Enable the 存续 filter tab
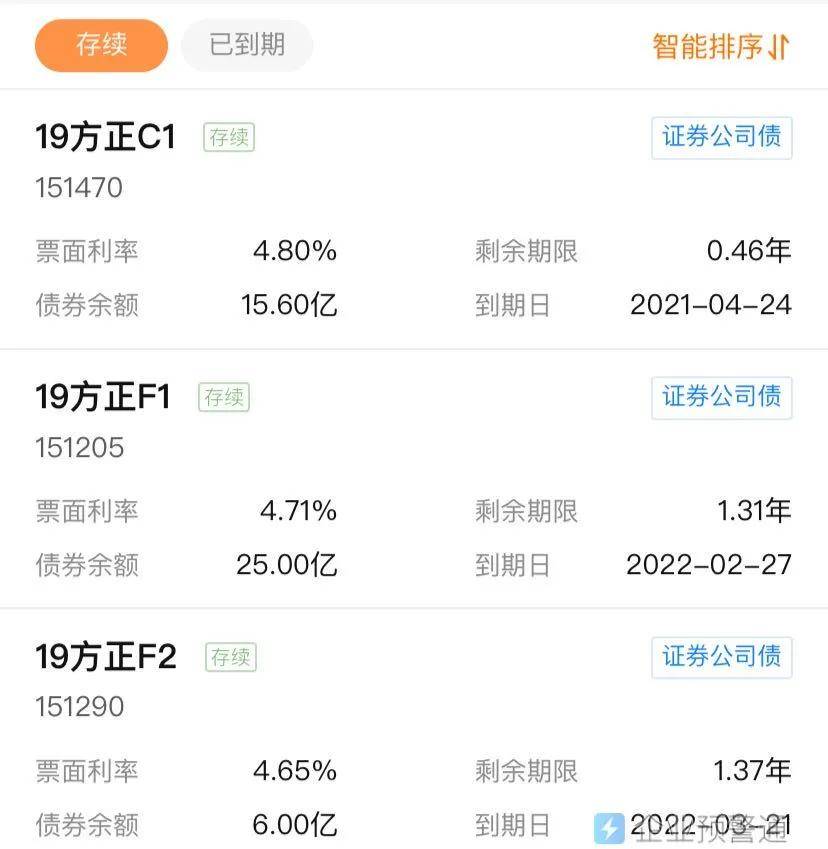Image resolution: width=828 pixels, height=849 pixels. pos(100,44)
